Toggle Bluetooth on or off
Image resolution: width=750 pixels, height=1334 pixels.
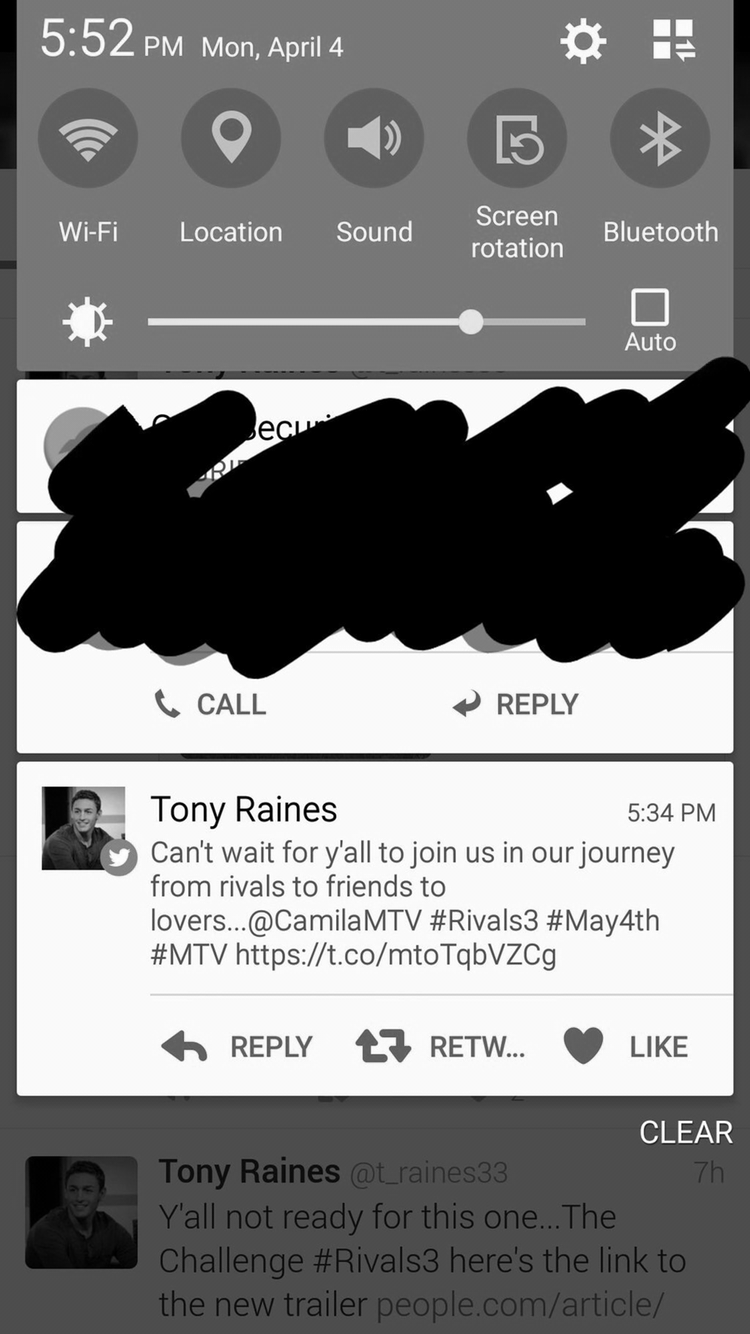(660, 139)
